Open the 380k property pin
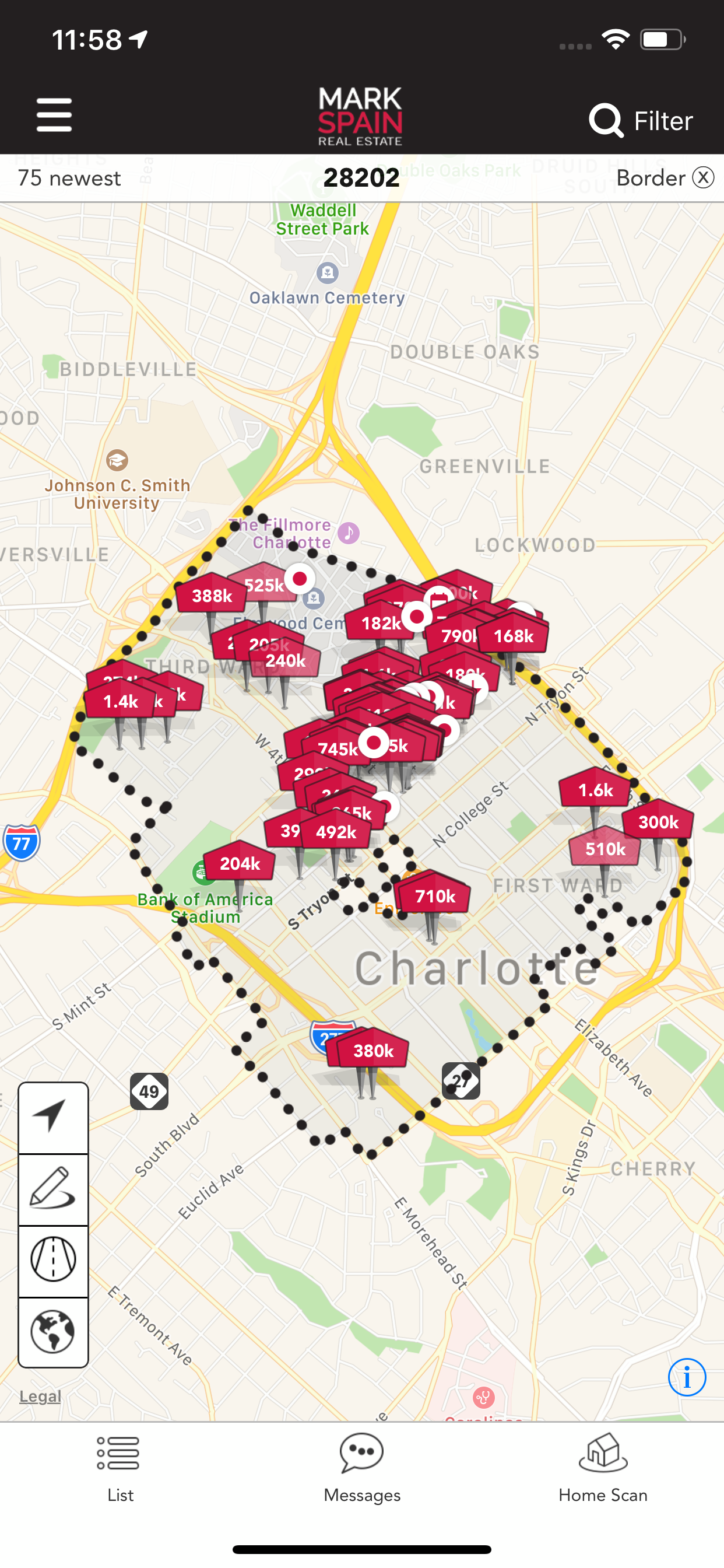Image resolution: width=724 pixels, height=1568 pixels. (x=374, y=1051)
